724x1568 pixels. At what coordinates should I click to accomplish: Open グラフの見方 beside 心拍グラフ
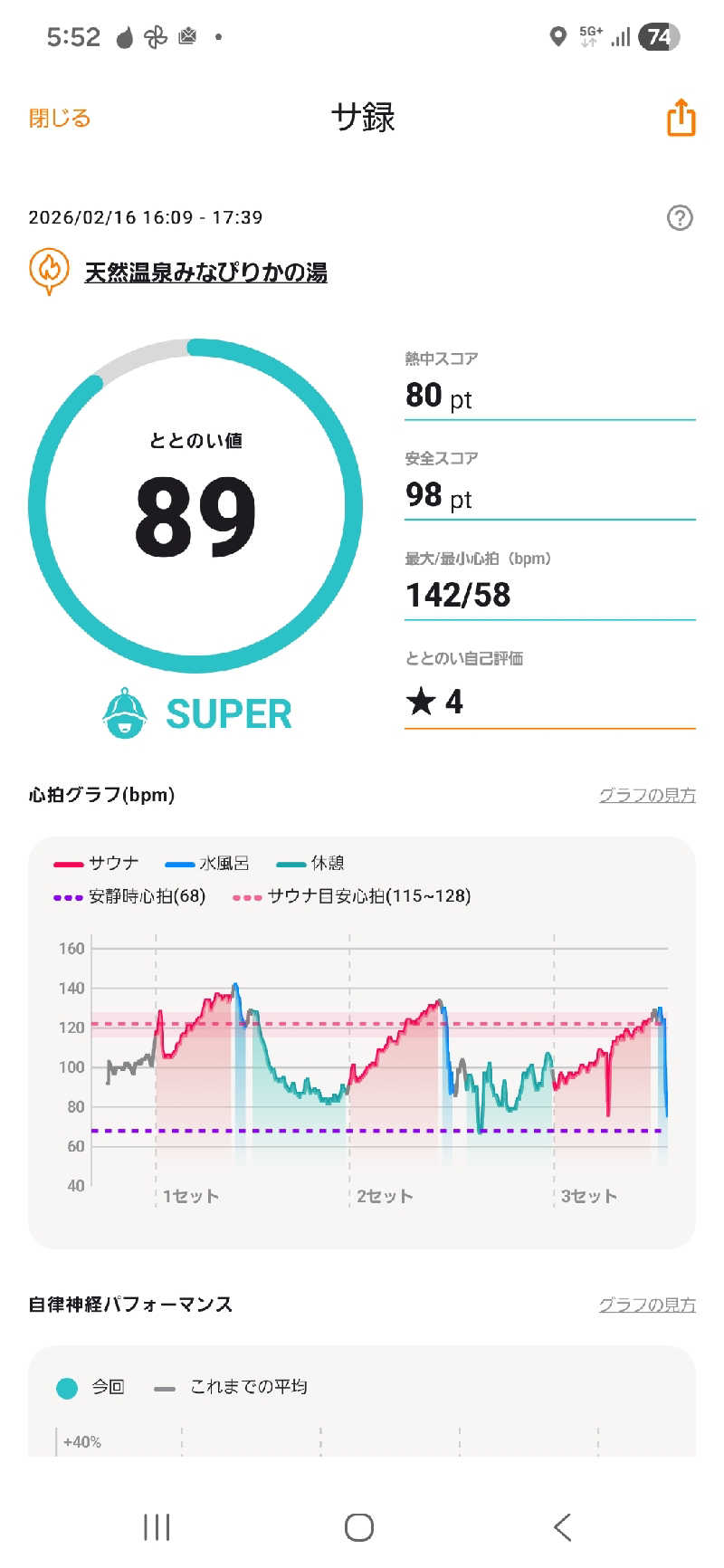(647, 795)
